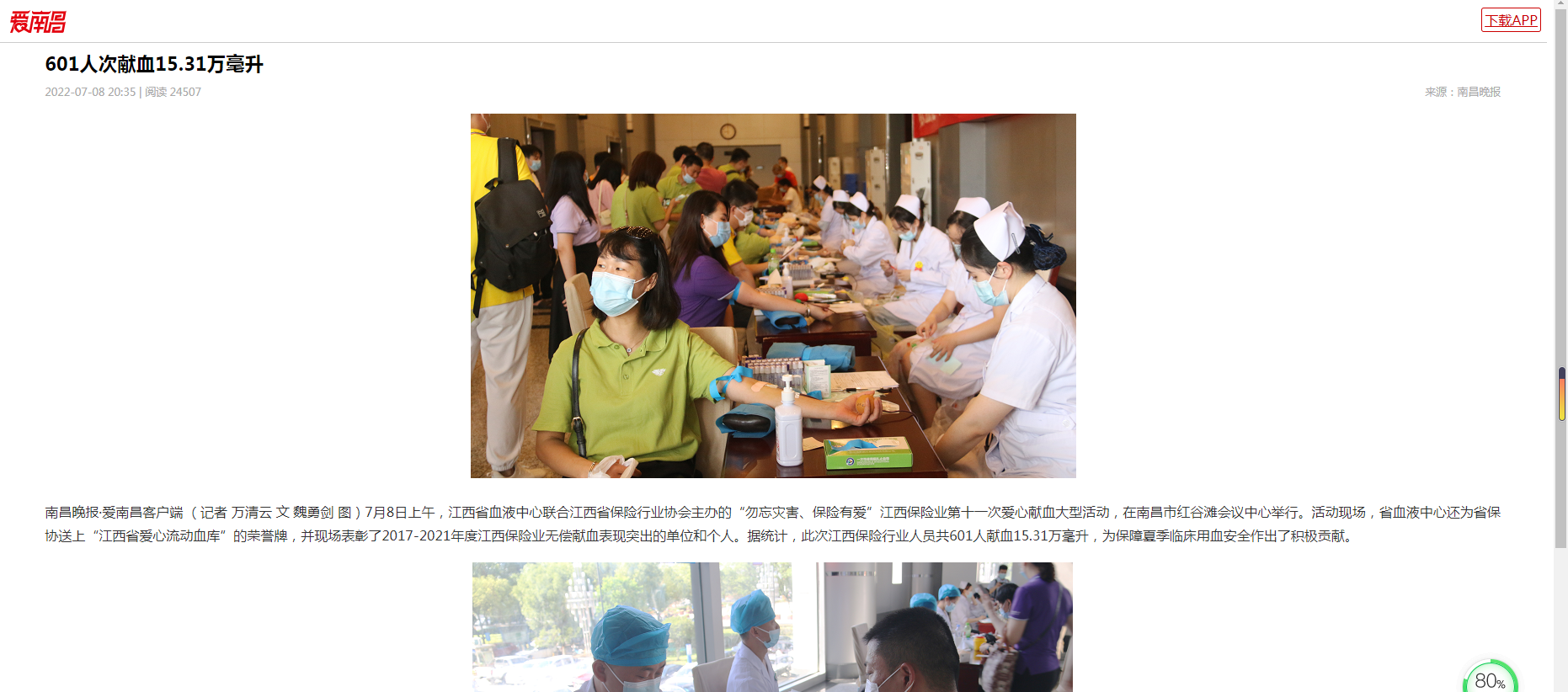Open the blood donation photo at the top
Viewport: 1568px width, 692px height.
coord(772,295)
